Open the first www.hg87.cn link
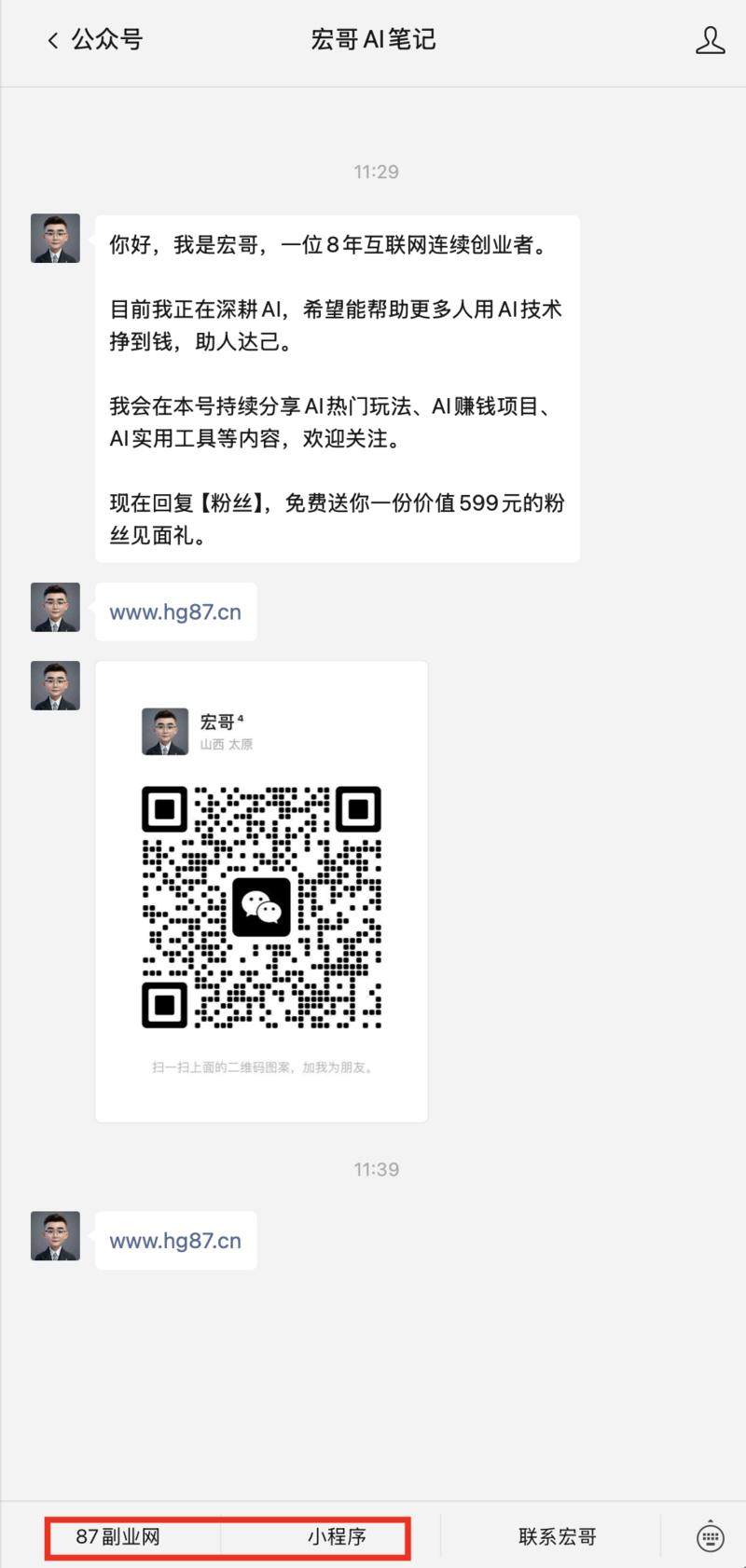The image size is (746, 1568). click(175, 612)
